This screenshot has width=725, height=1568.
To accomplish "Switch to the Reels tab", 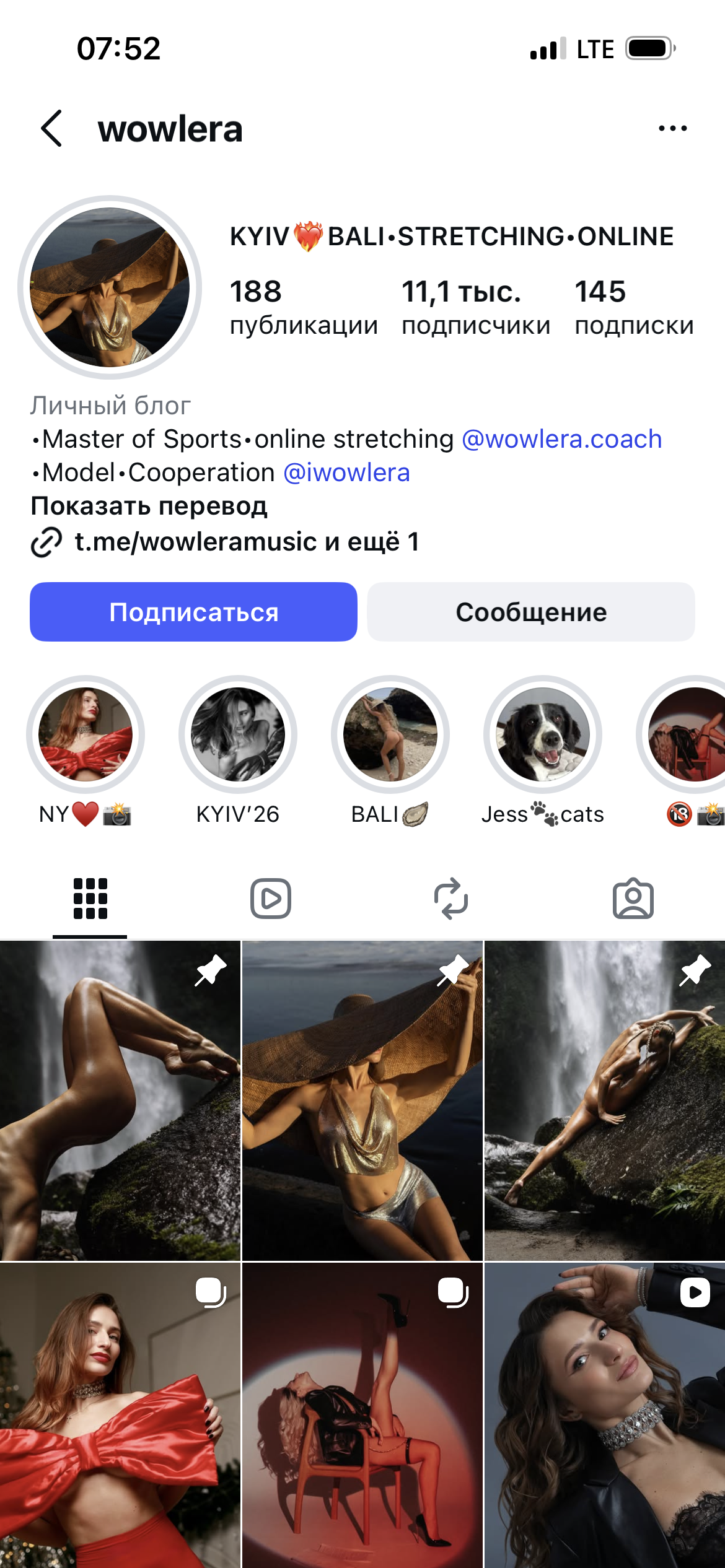I will (271, 899).
